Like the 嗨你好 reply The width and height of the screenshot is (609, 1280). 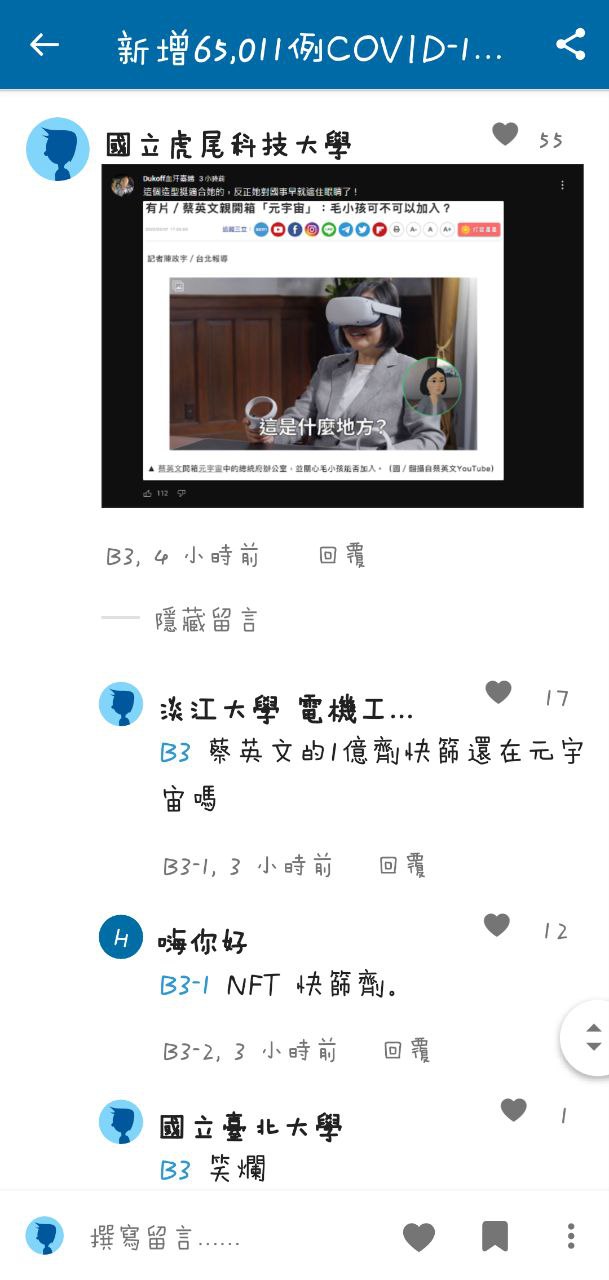coord(497,926)
